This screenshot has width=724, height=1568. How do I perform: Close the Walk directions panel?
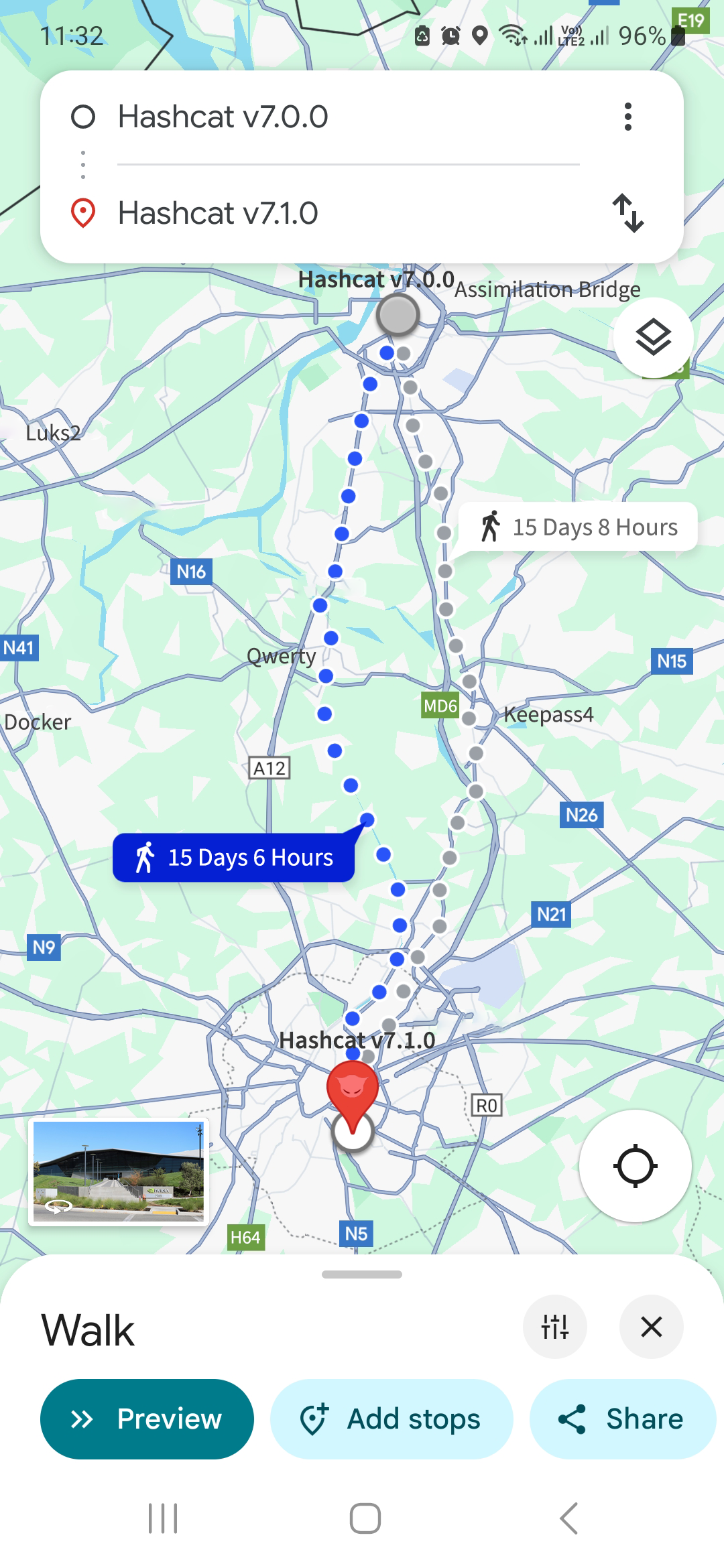coord(652,1327)
